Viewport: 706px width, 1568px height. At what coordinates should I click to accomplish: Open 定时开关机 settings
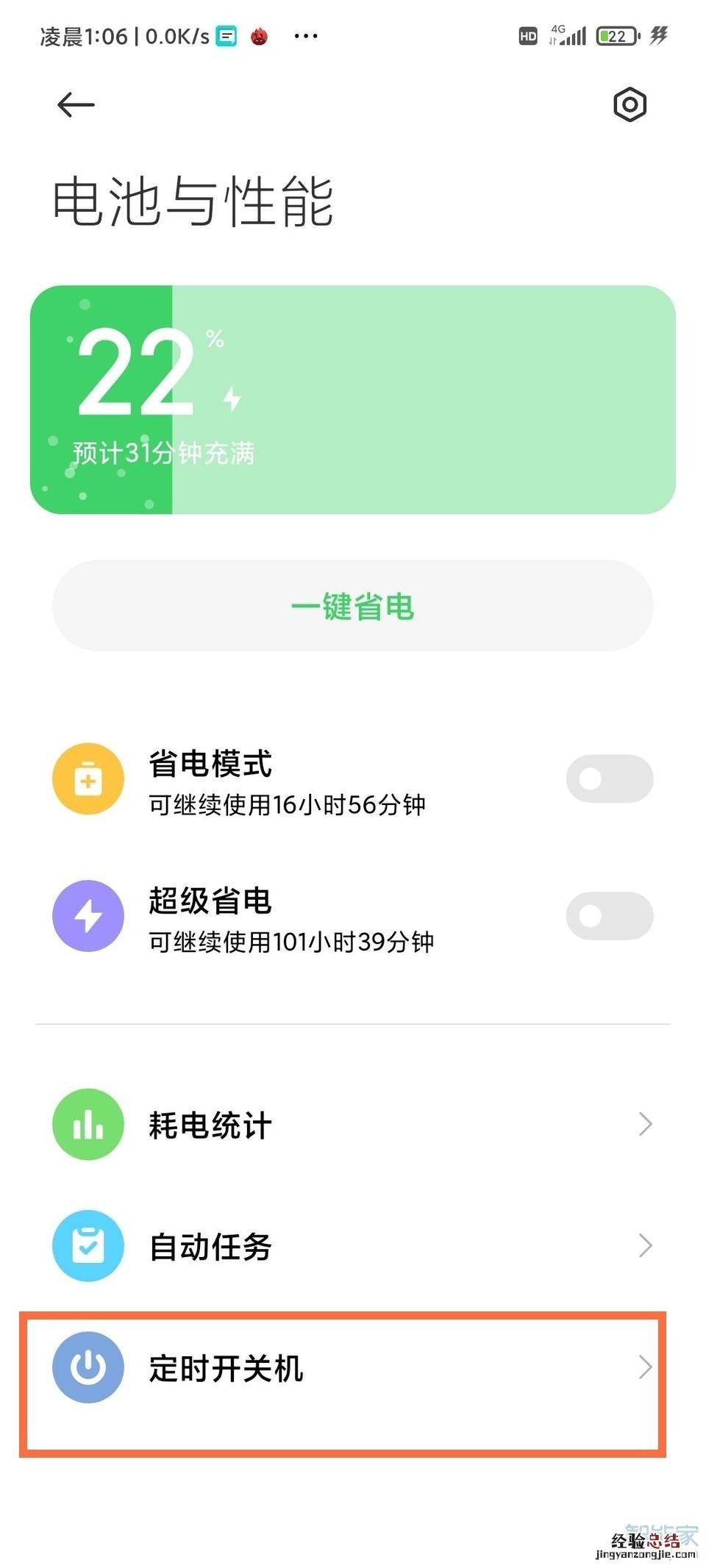pos(352,1368)
